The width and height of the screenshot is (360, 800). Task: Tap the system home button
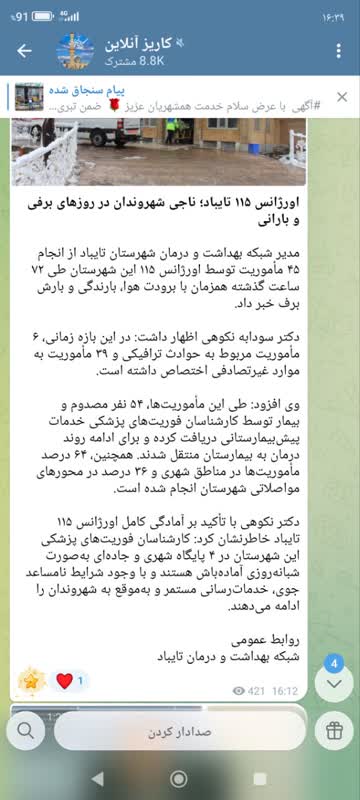point(178,779)
